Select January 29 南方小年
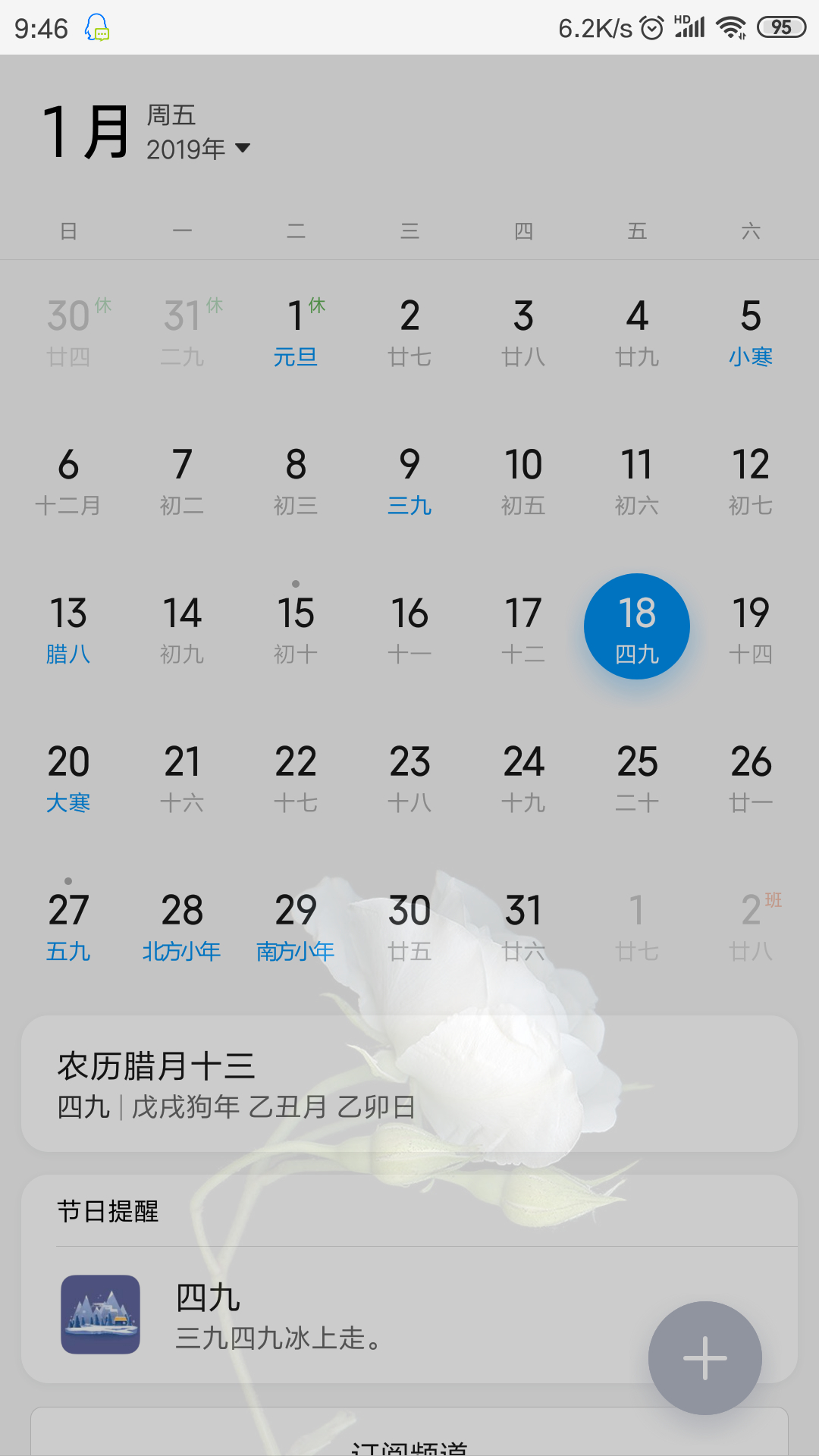Image resolution: width=819 pixels, height=1456 pixels. pyautogui.click(x=296, y=927)
